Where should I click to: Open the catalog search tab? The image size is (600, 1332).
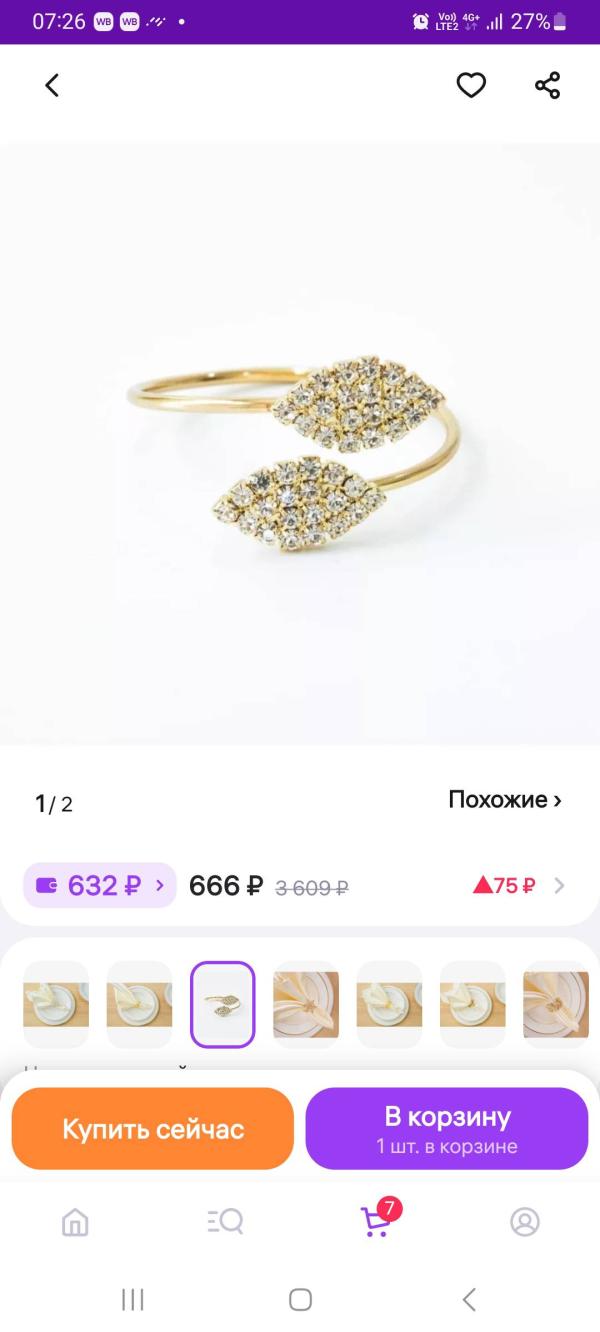point(225,1221)
